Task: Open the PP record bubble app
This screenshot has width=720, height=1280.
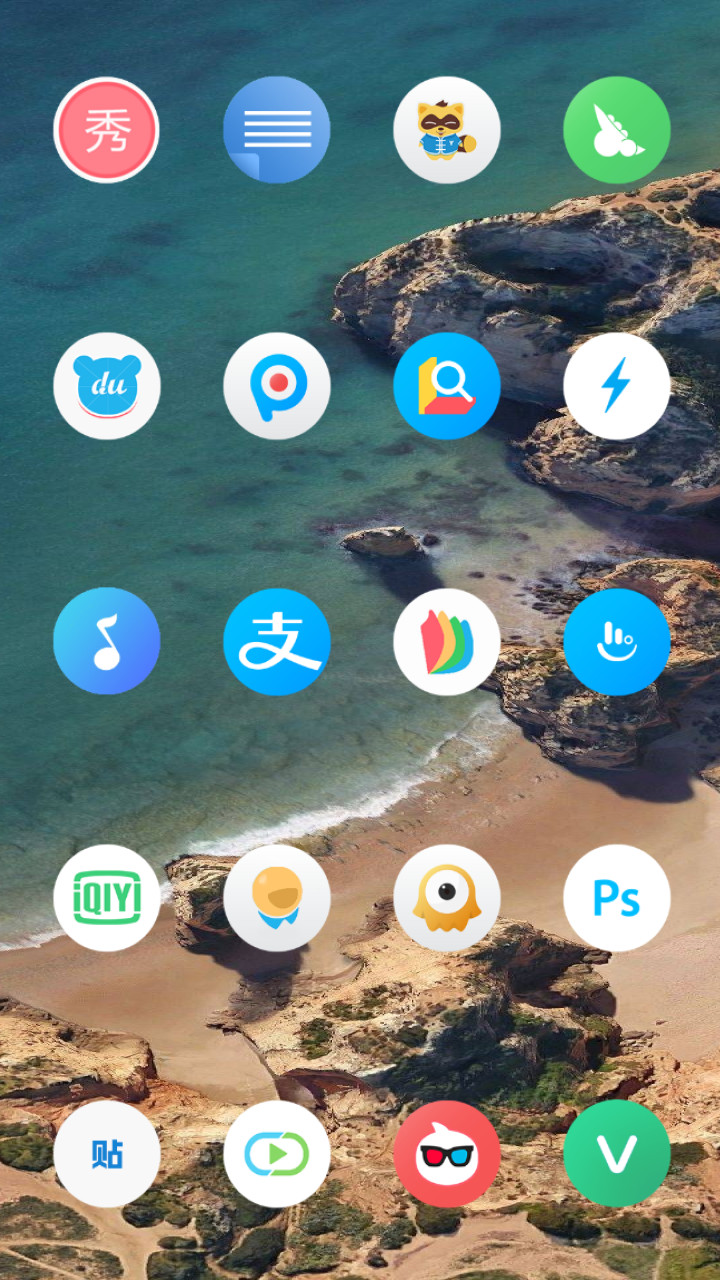Action: pos(277,386)
